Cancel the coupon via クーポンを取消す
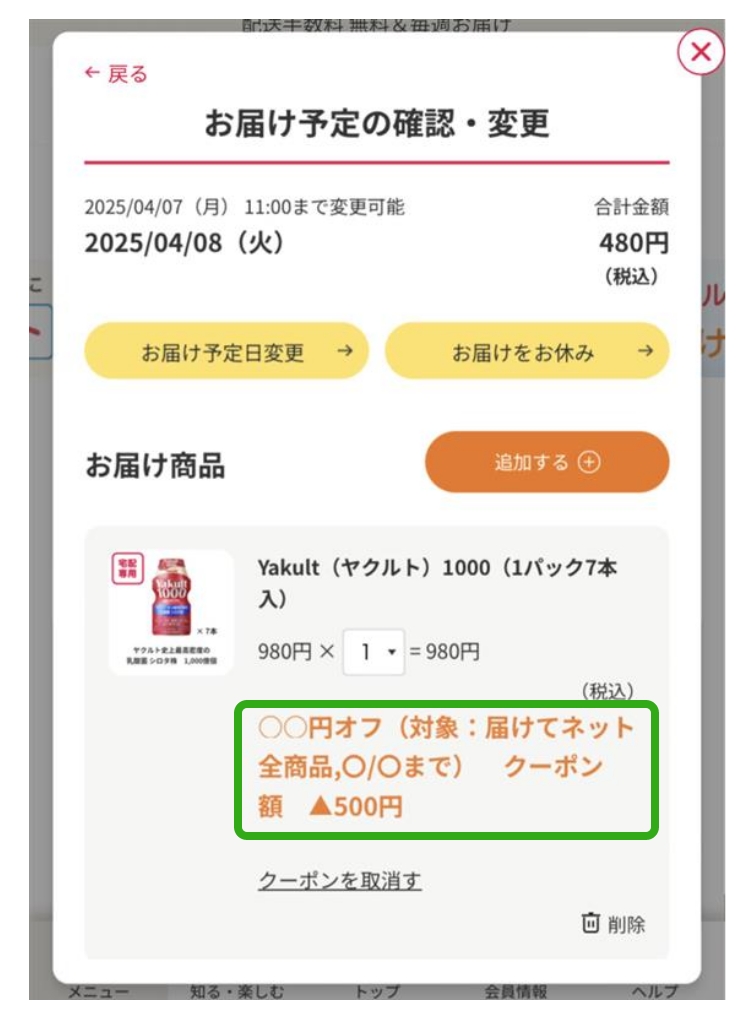 [x=340, y=880]
